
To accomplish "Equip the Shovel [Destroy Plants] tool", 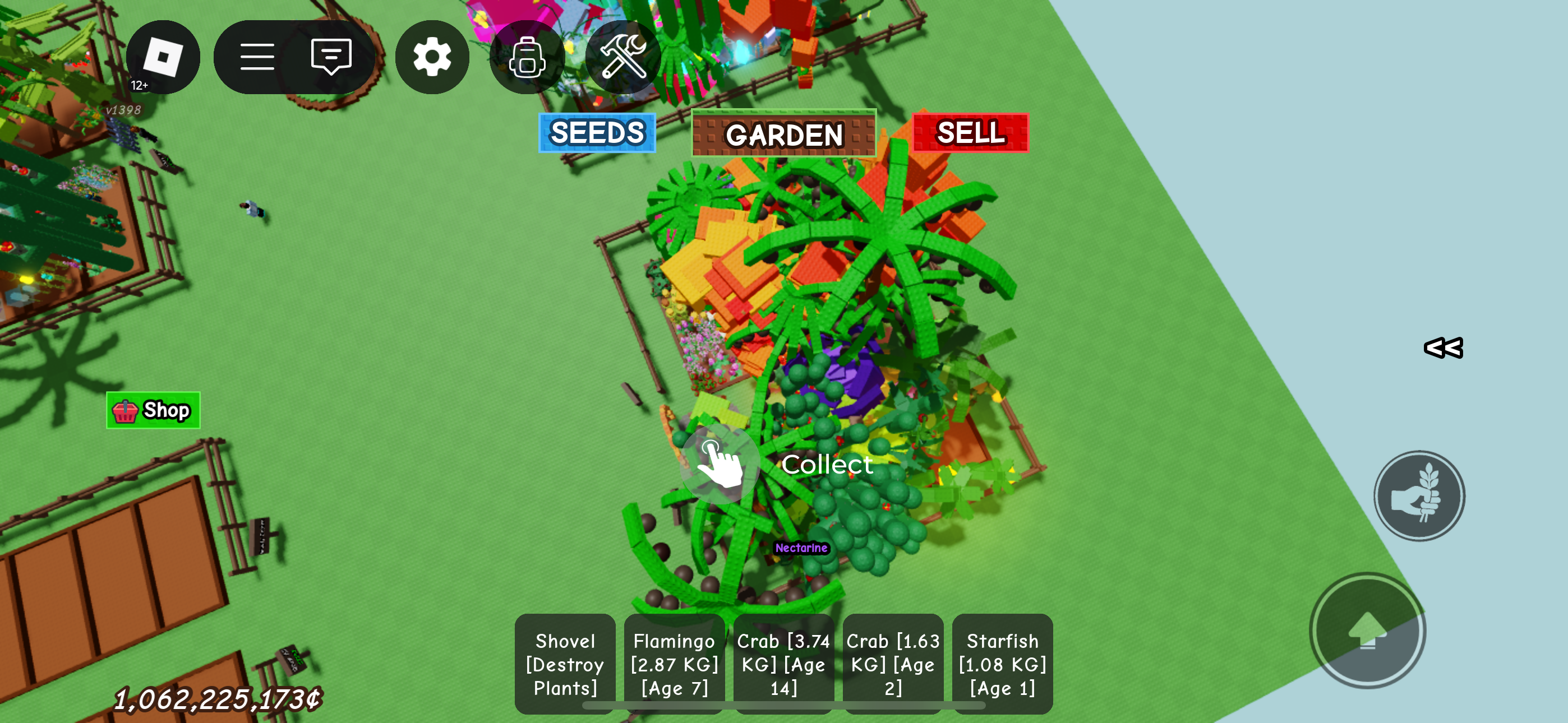I will 565,664.
